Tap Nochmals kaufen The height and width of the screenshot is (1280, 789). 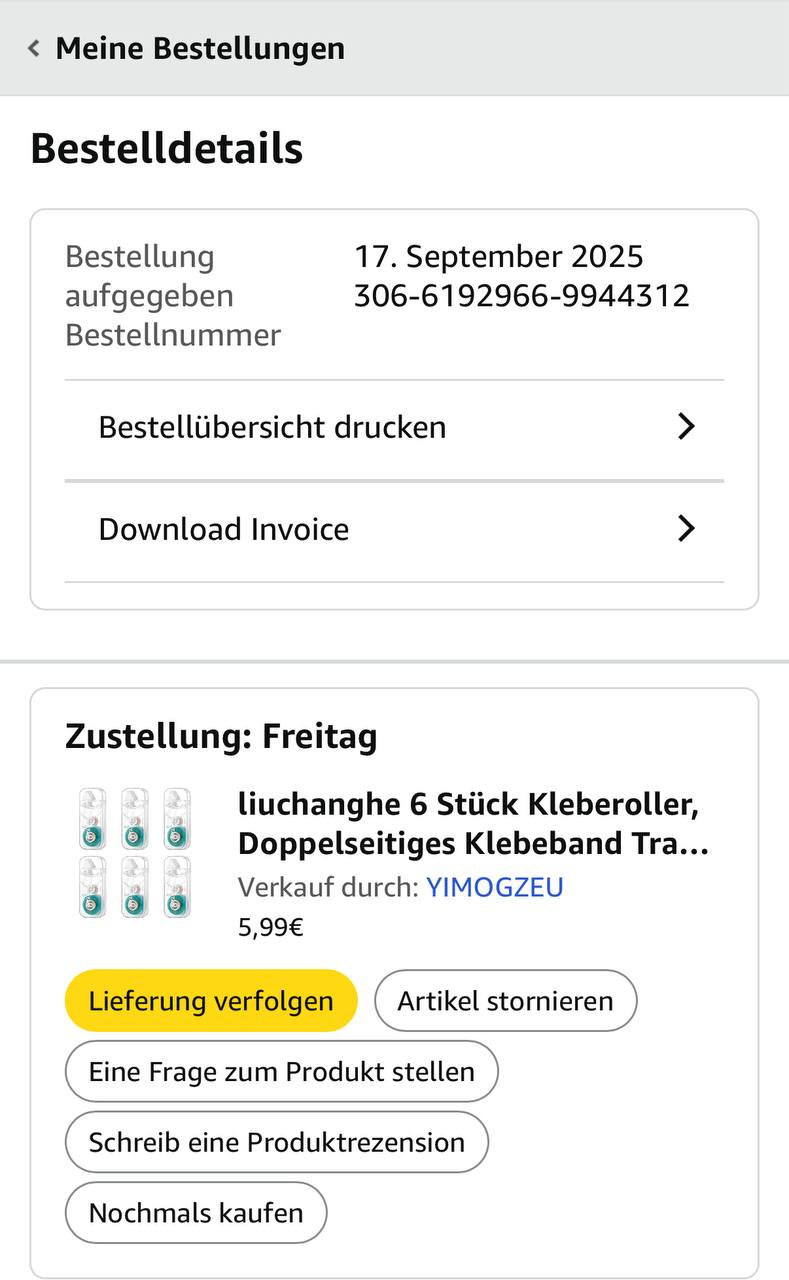(196, 1213)
